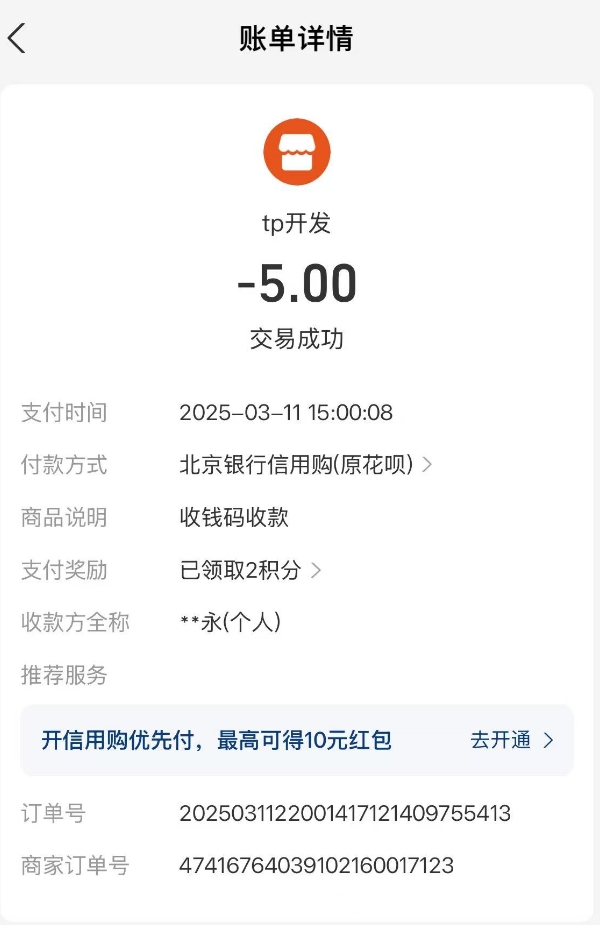Open the tp开发 merchant icon
This screenshot has width=600, height=925.
tap(297, 152)
